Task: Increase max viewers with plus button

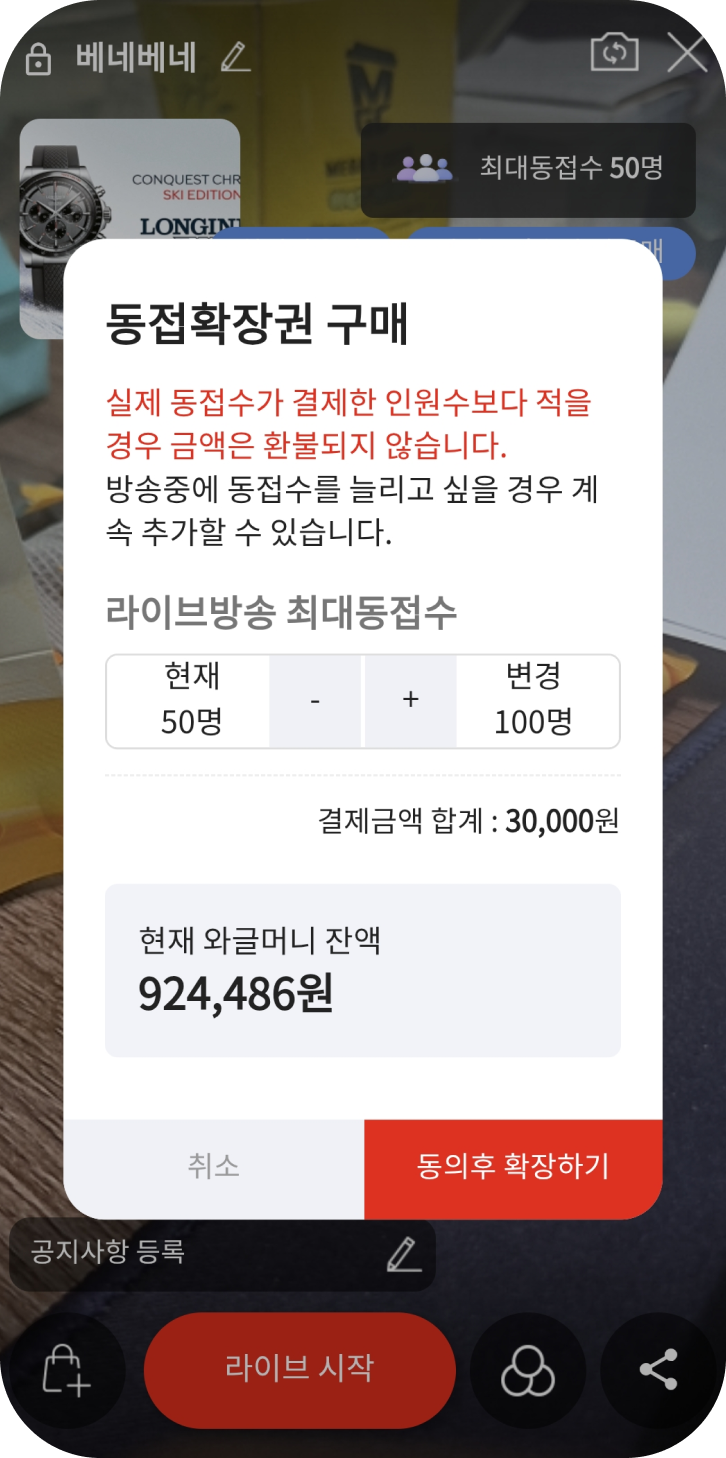Action: click(410, 701)
